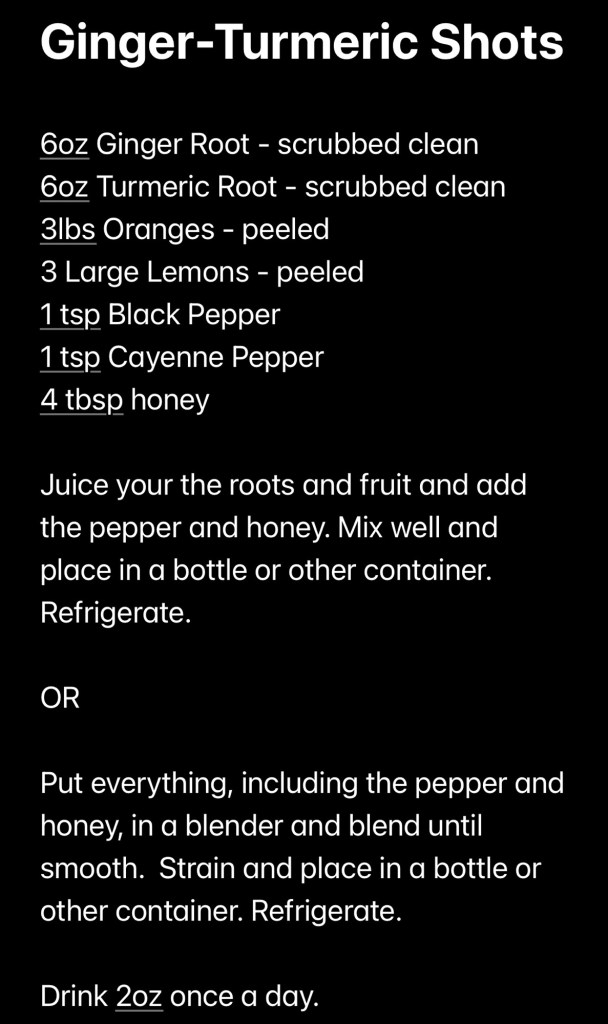Viewport: 608px width, 1024px height.
Task: Open the 6oz measurement for Turmeric Root
Action: (x=65, y=188)
